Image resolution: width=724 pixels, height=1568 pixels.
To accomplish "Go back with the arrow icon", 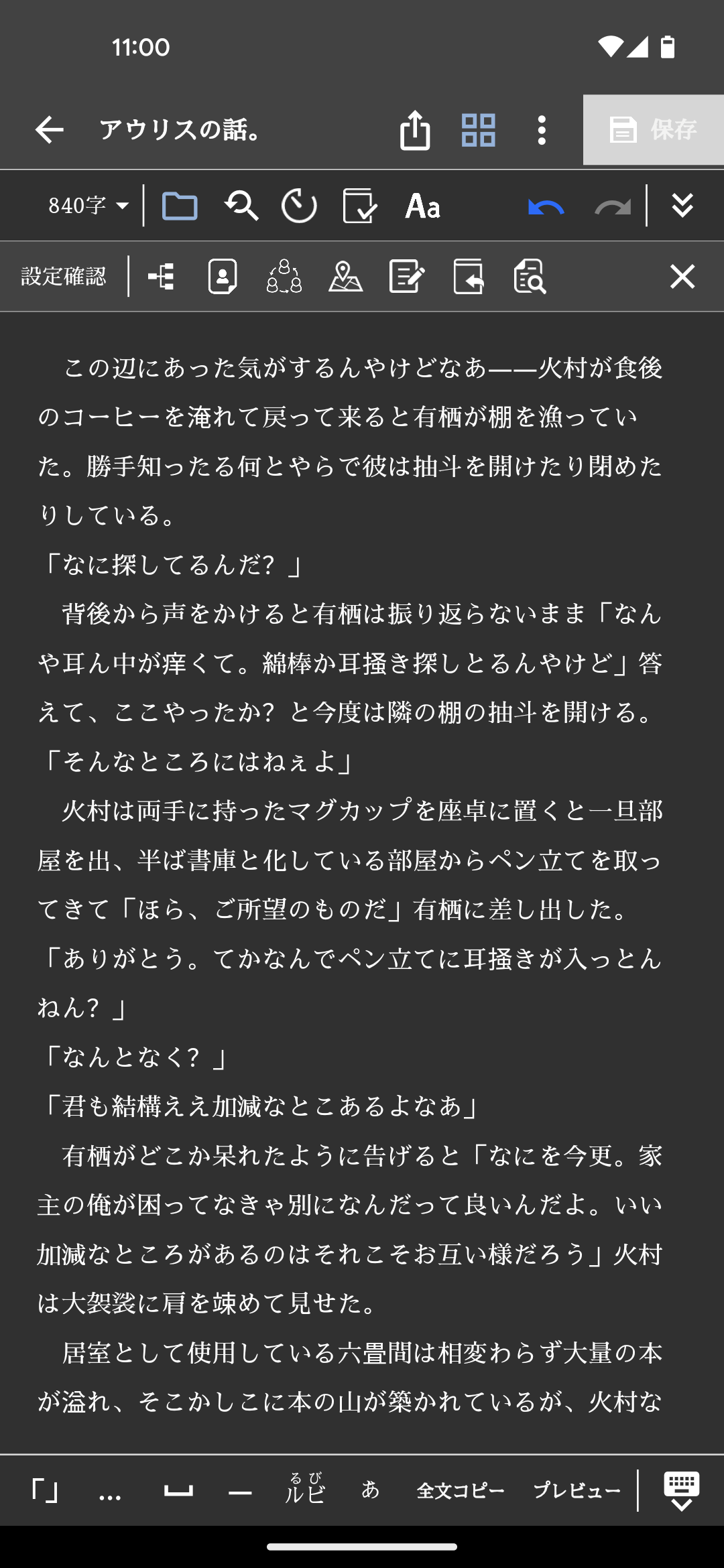I will pos(49,129).
